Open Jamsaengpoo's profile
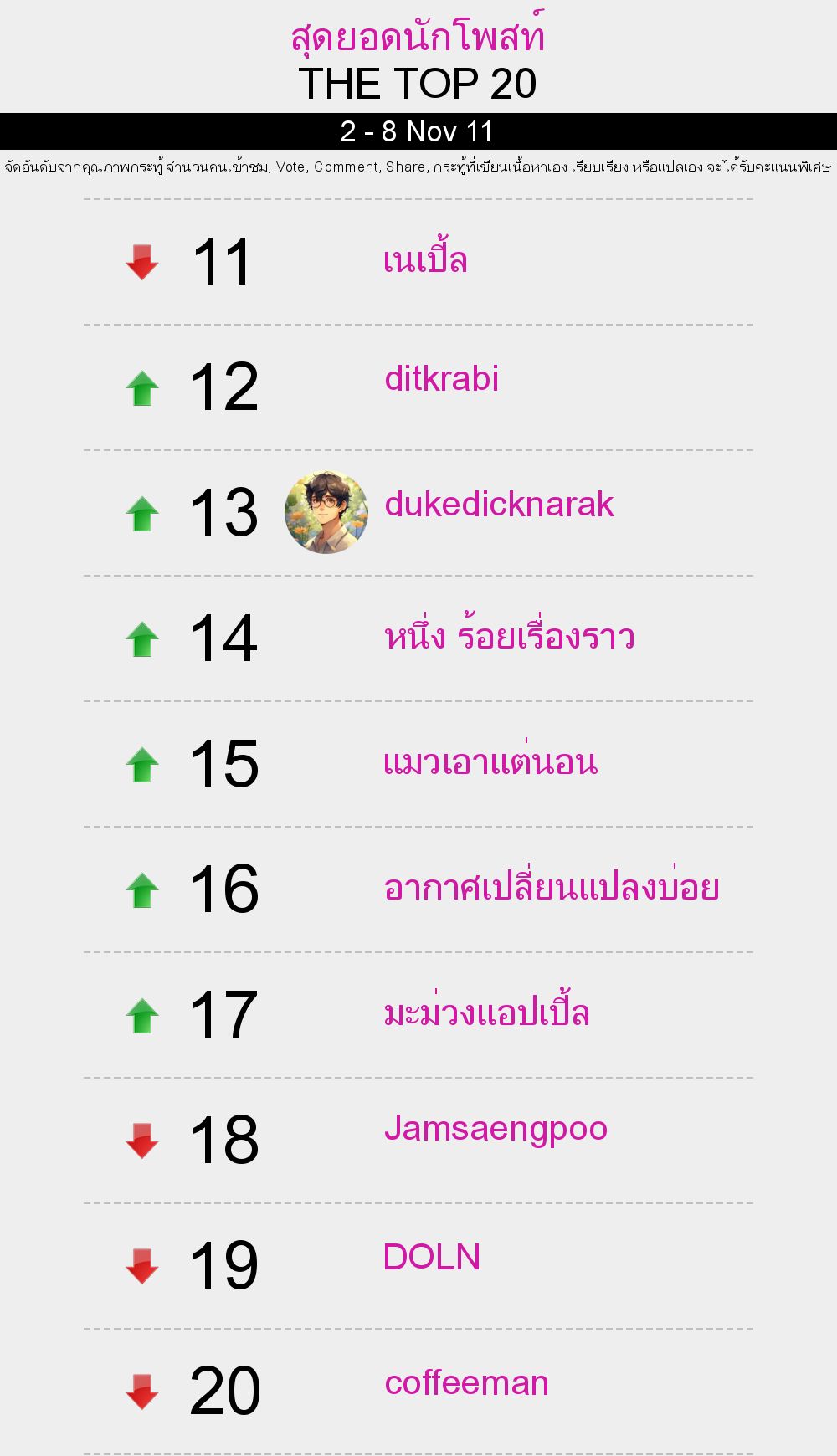This screenshot has width=837, height=1456. 496,1129
